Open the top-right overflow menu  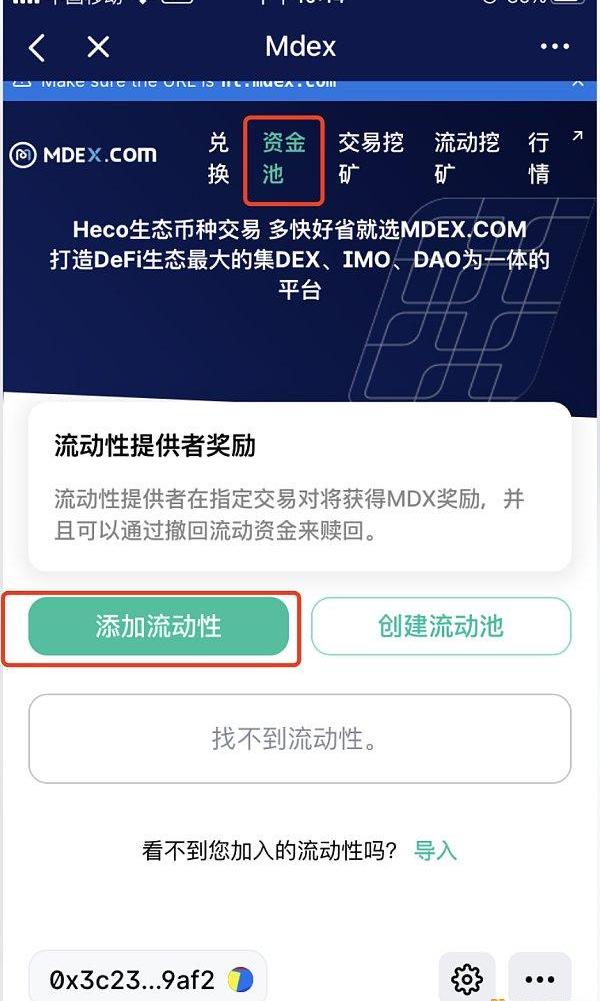[x=554, y=47]
